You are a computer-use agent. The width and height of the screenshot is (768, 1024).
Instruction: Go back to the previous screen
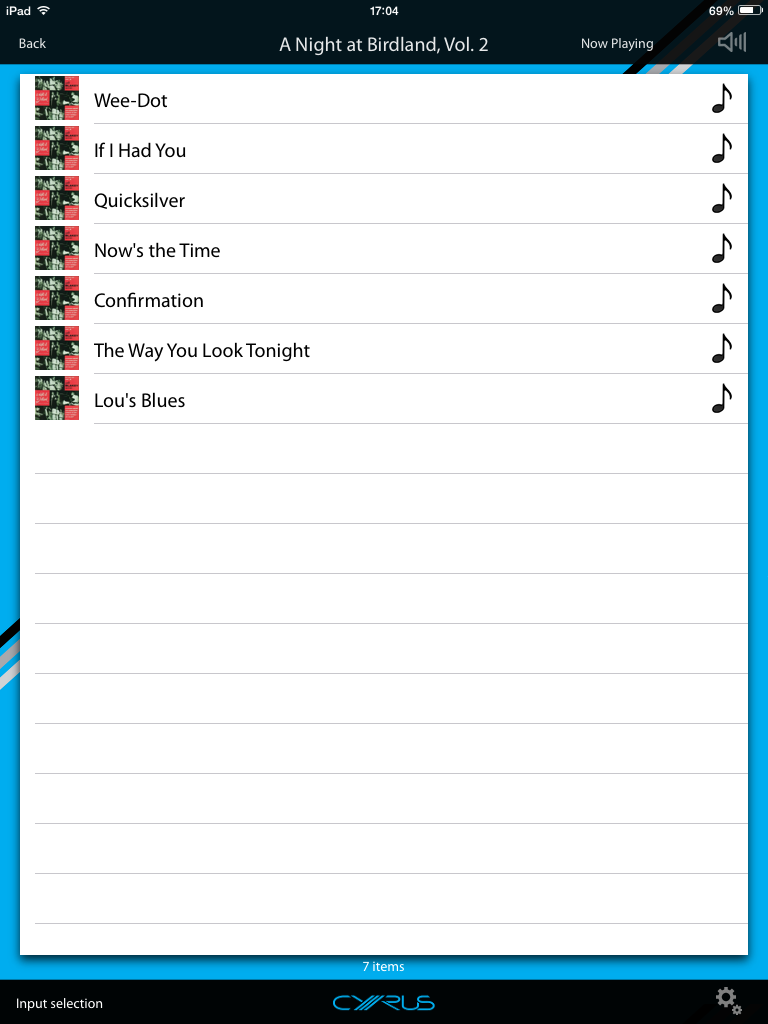tap(32, 43)
